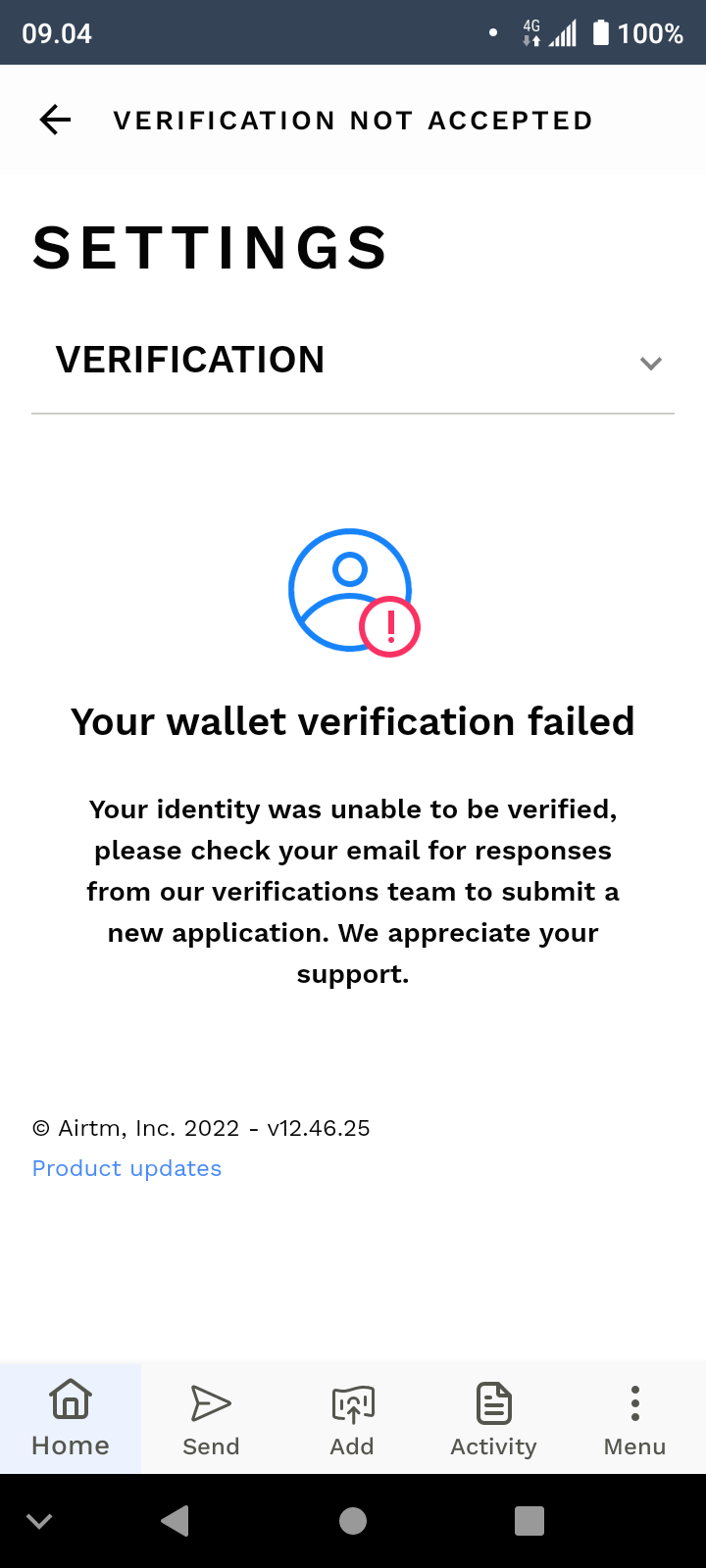Open the Product updates link
This screenshot has height=1568, width=706.
point(126,1168)
